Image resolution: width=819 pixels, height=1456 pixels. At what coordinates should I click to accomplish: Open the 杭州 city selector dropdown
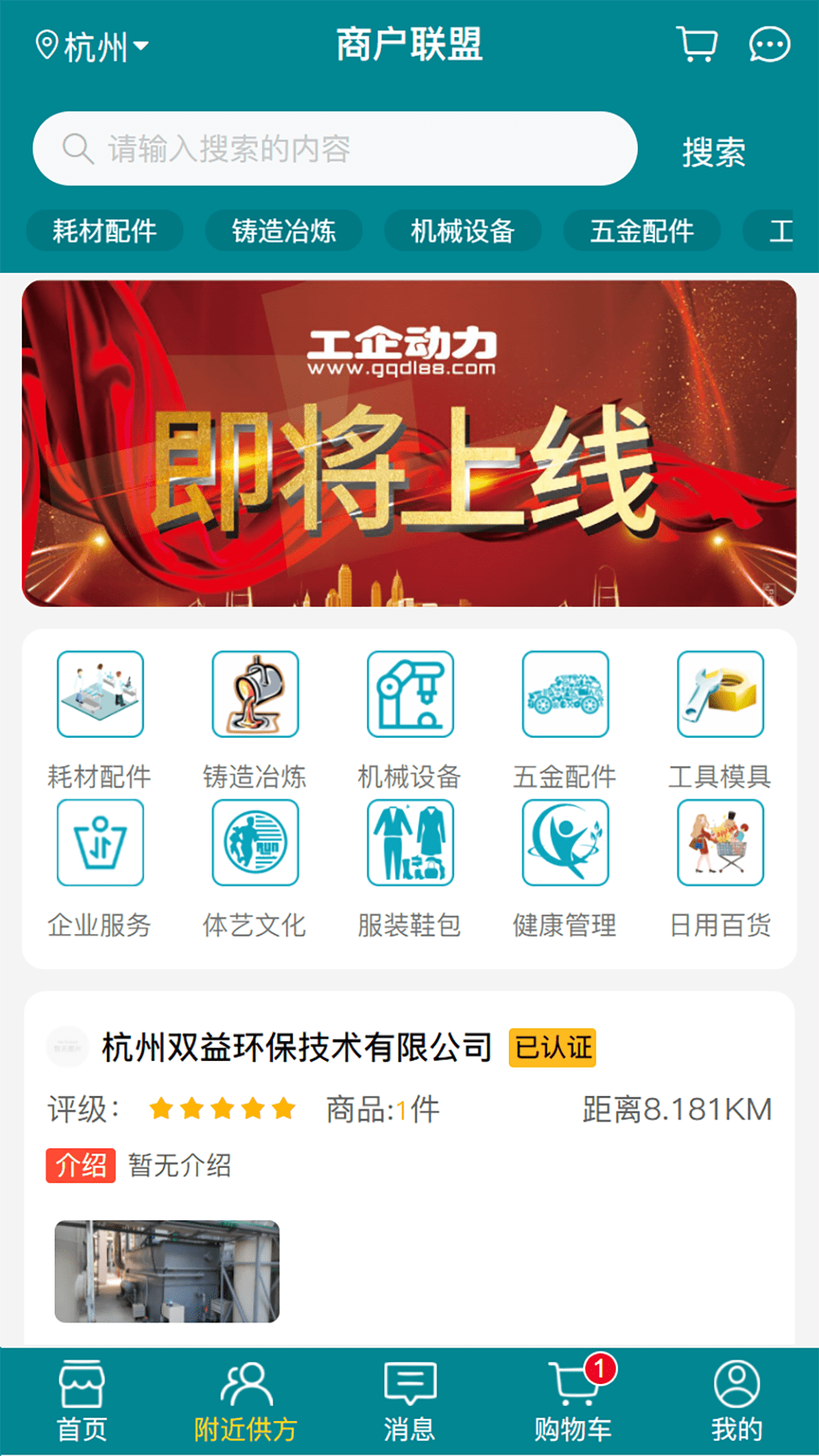[93, 46]
